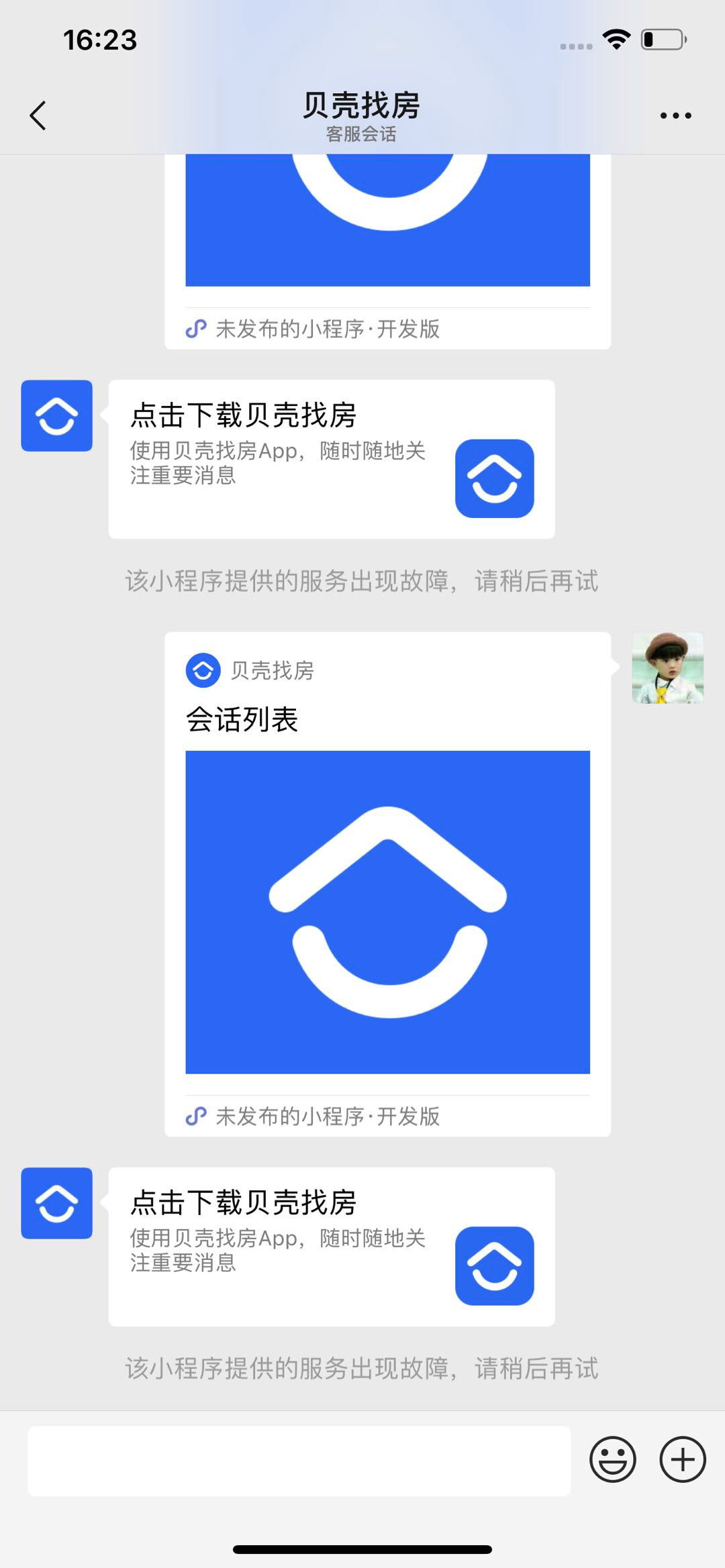Screen dimensions: 725x1568
Task: Go back from the 贝壳找房 chat
Action: [38, 115]
